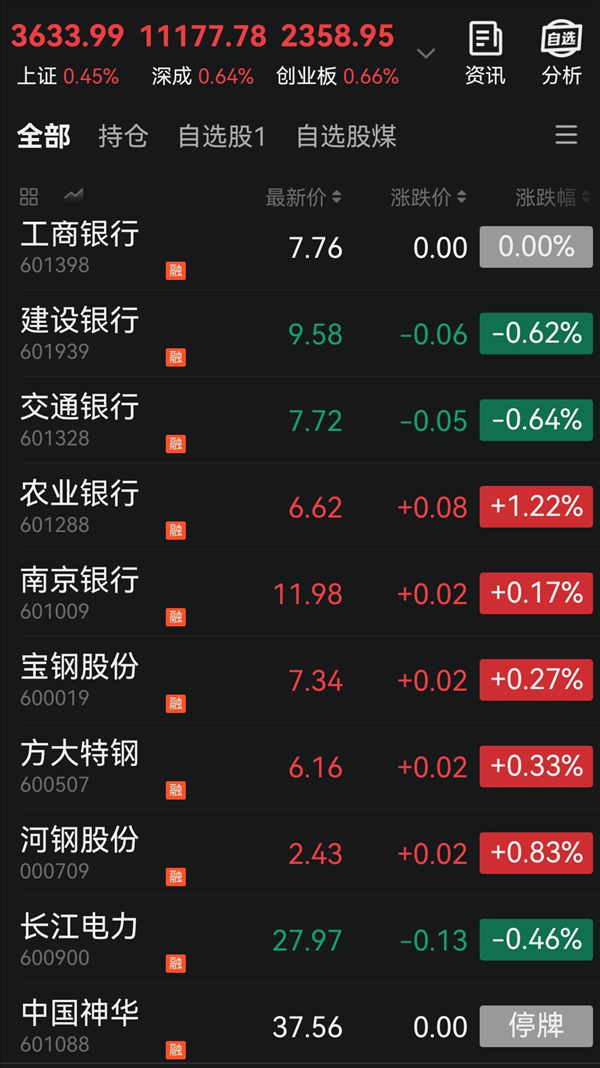Sort the list by 涨跌价

point(428,198)
